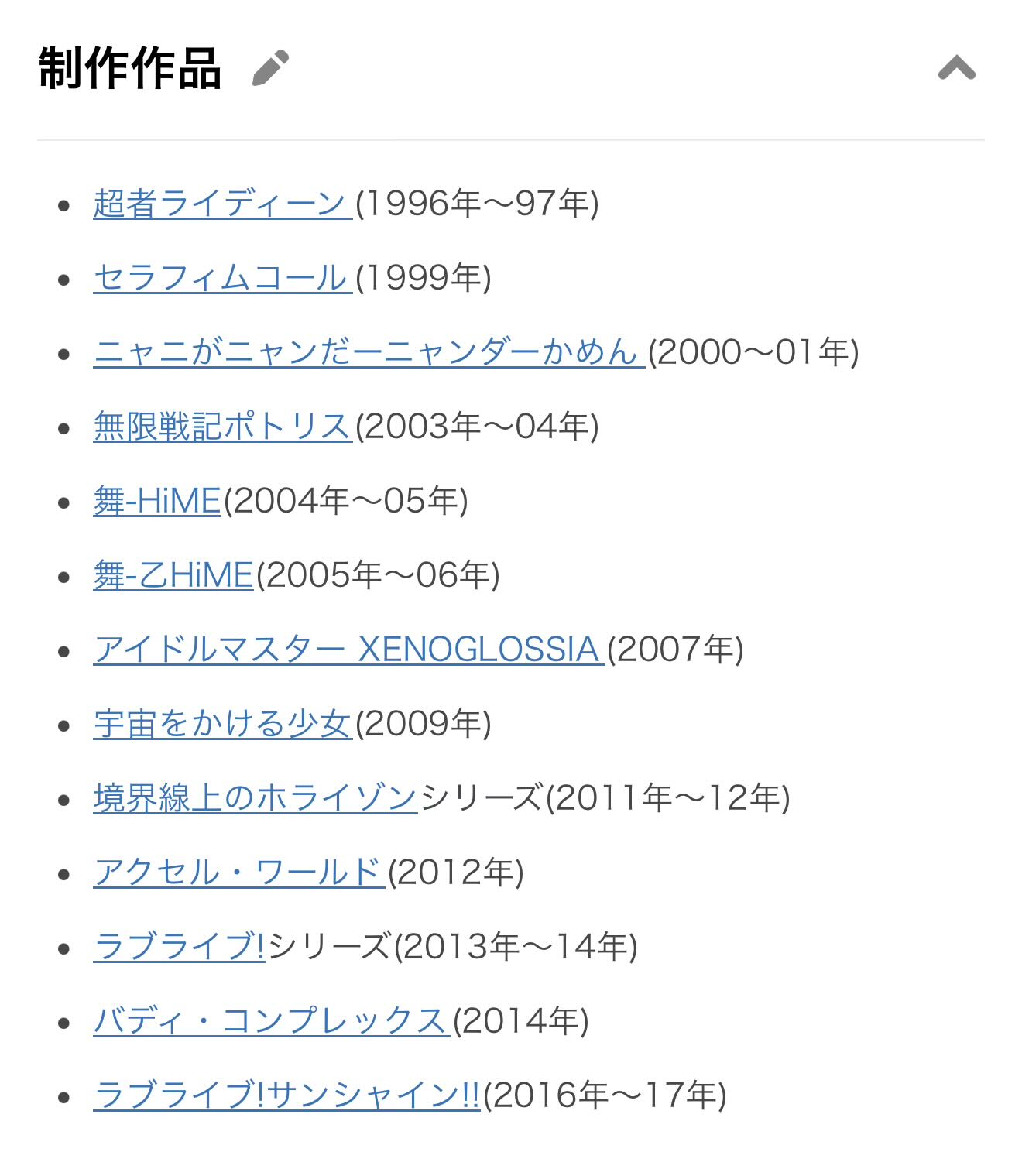This screenshot has height=1176, width=1022.
Task: Open the ラブライブ! series link
Action: click(x=179, y=947)
